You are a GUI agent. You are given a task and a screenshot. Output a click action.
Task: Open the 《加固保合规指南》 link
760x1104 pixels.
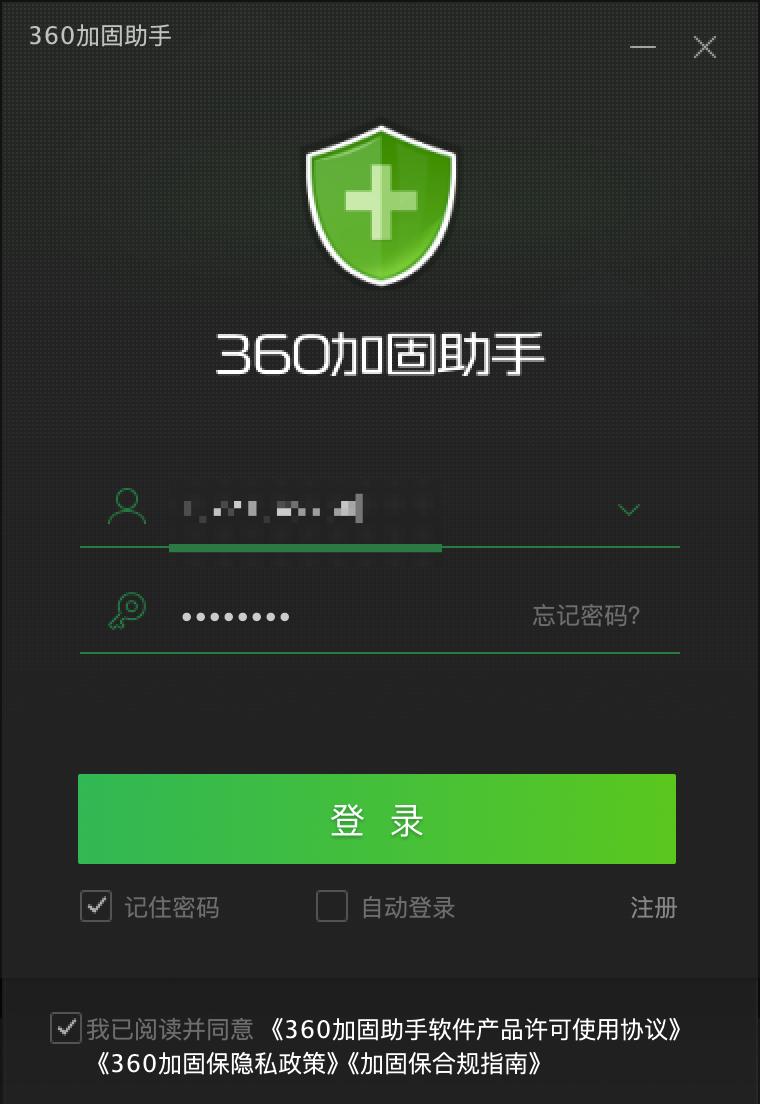445,1063
